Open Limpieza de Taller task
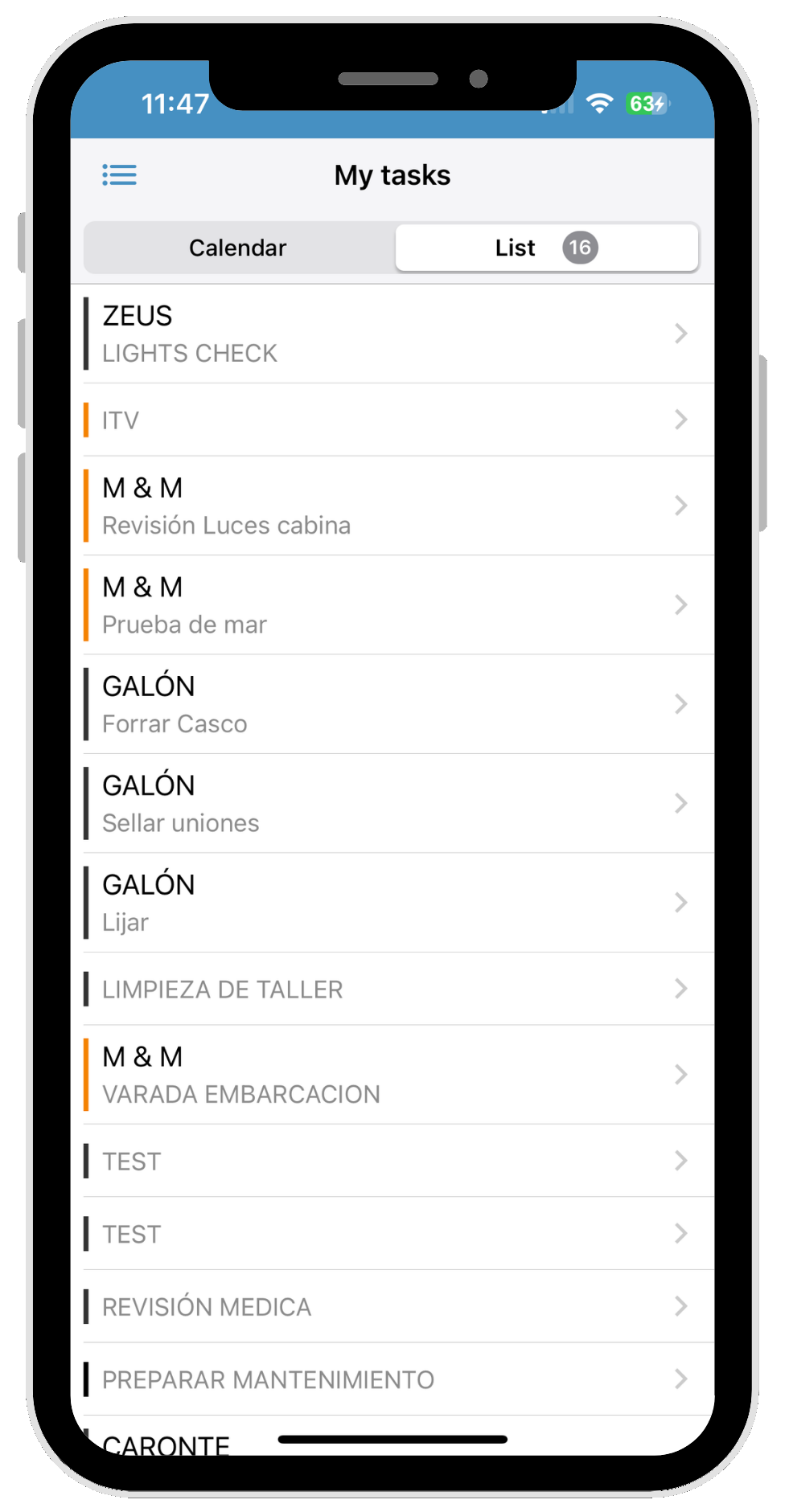 392,989
